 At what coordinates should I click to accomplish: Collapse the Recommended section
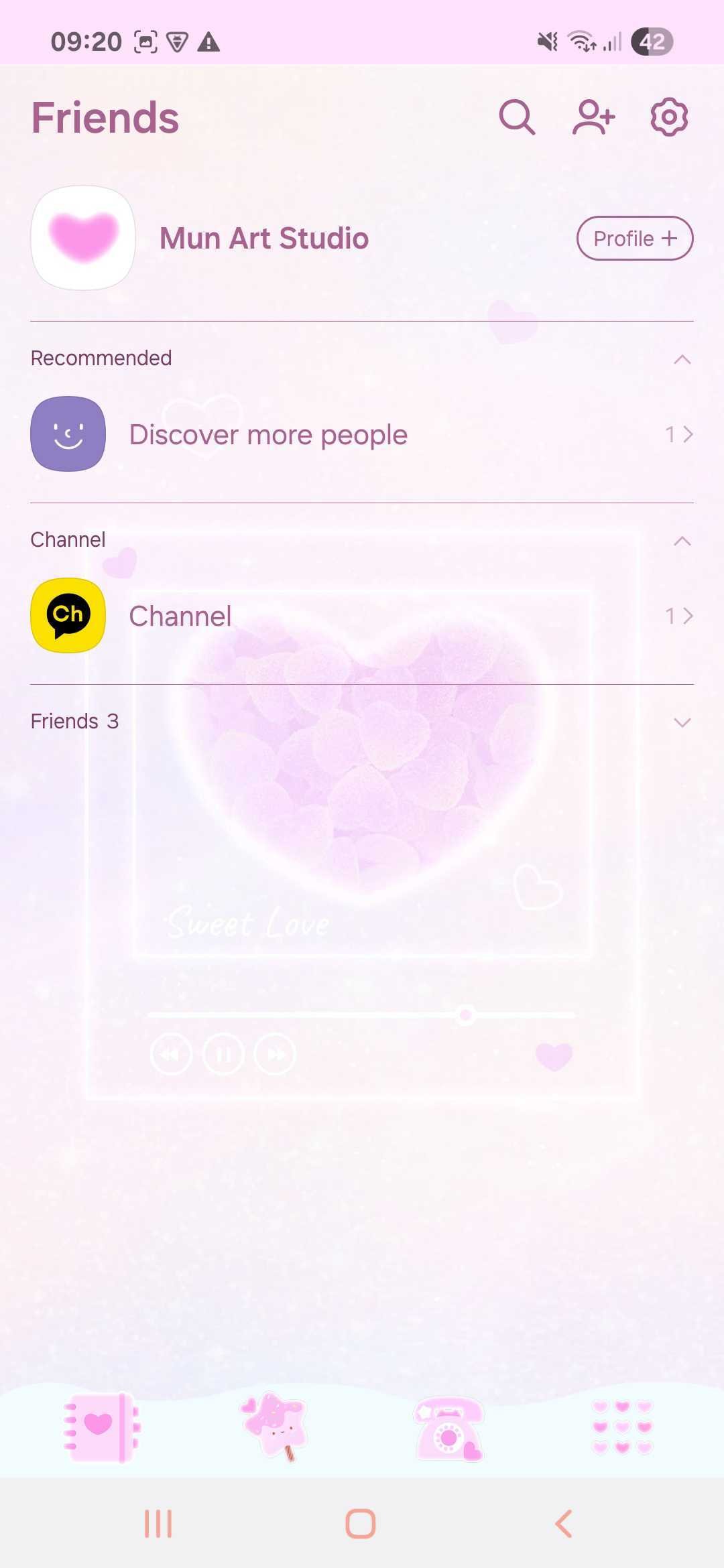pos(682,359)
